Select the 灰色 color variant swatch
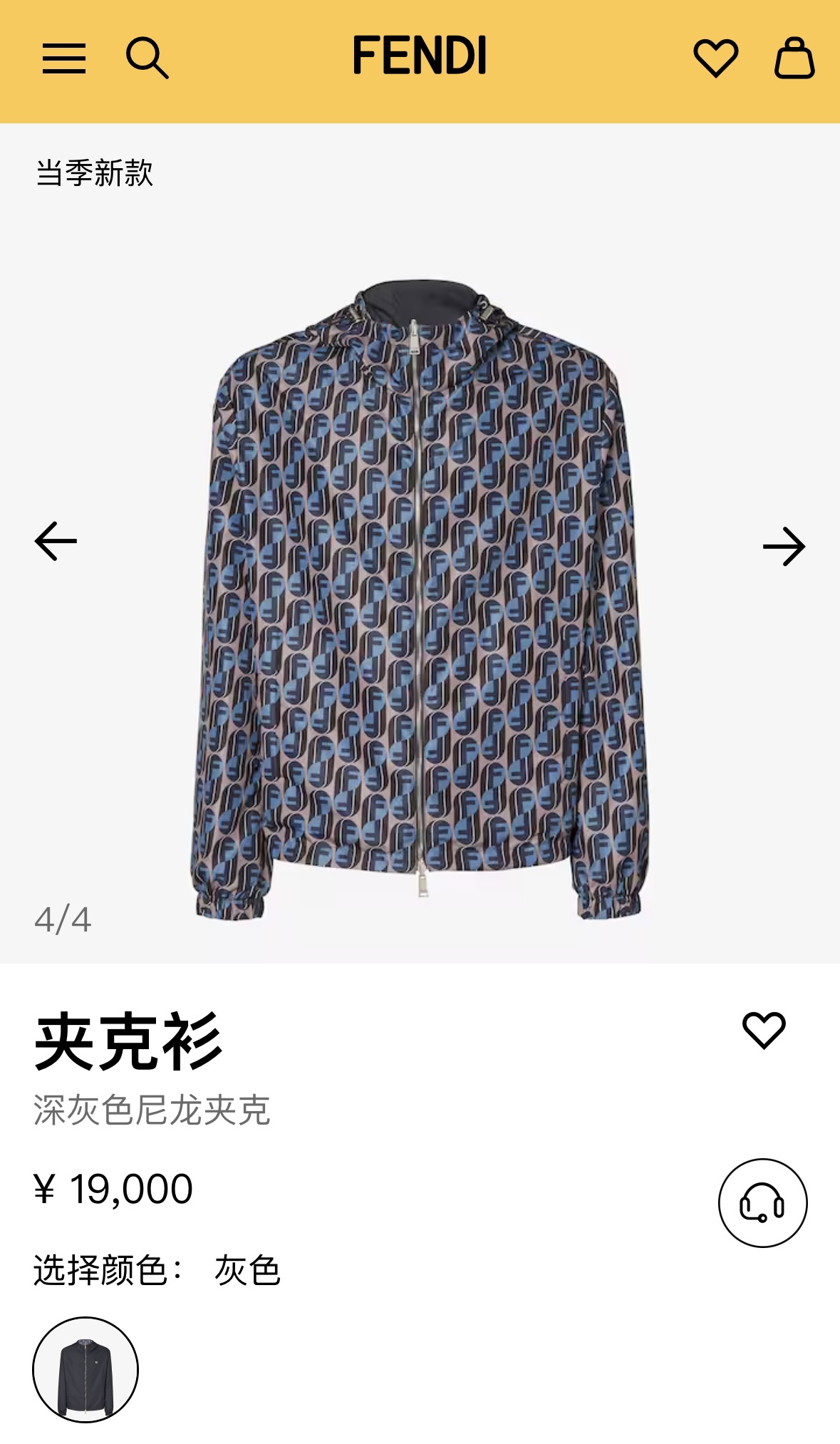Screen dimensions: 840x1444 pyautogui.click(x=84, y=1368)
